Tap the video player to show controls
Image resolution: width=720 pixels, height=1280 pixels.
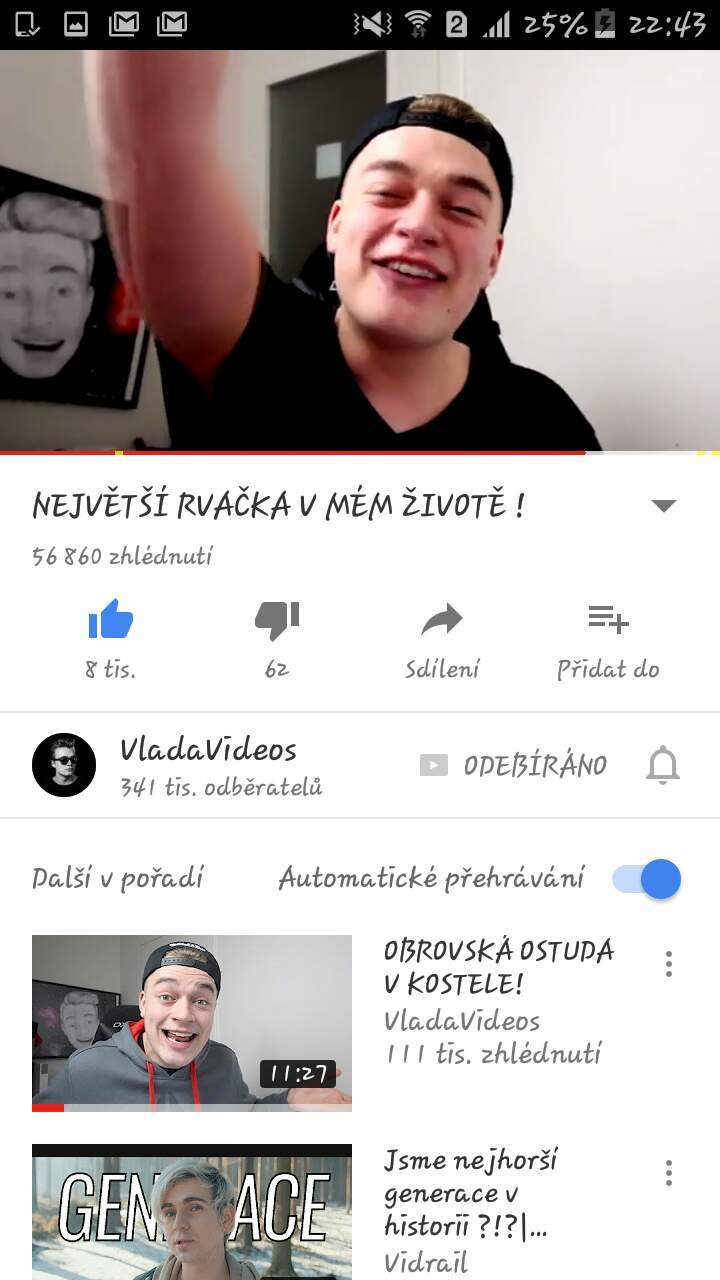[x=360, y=250]
